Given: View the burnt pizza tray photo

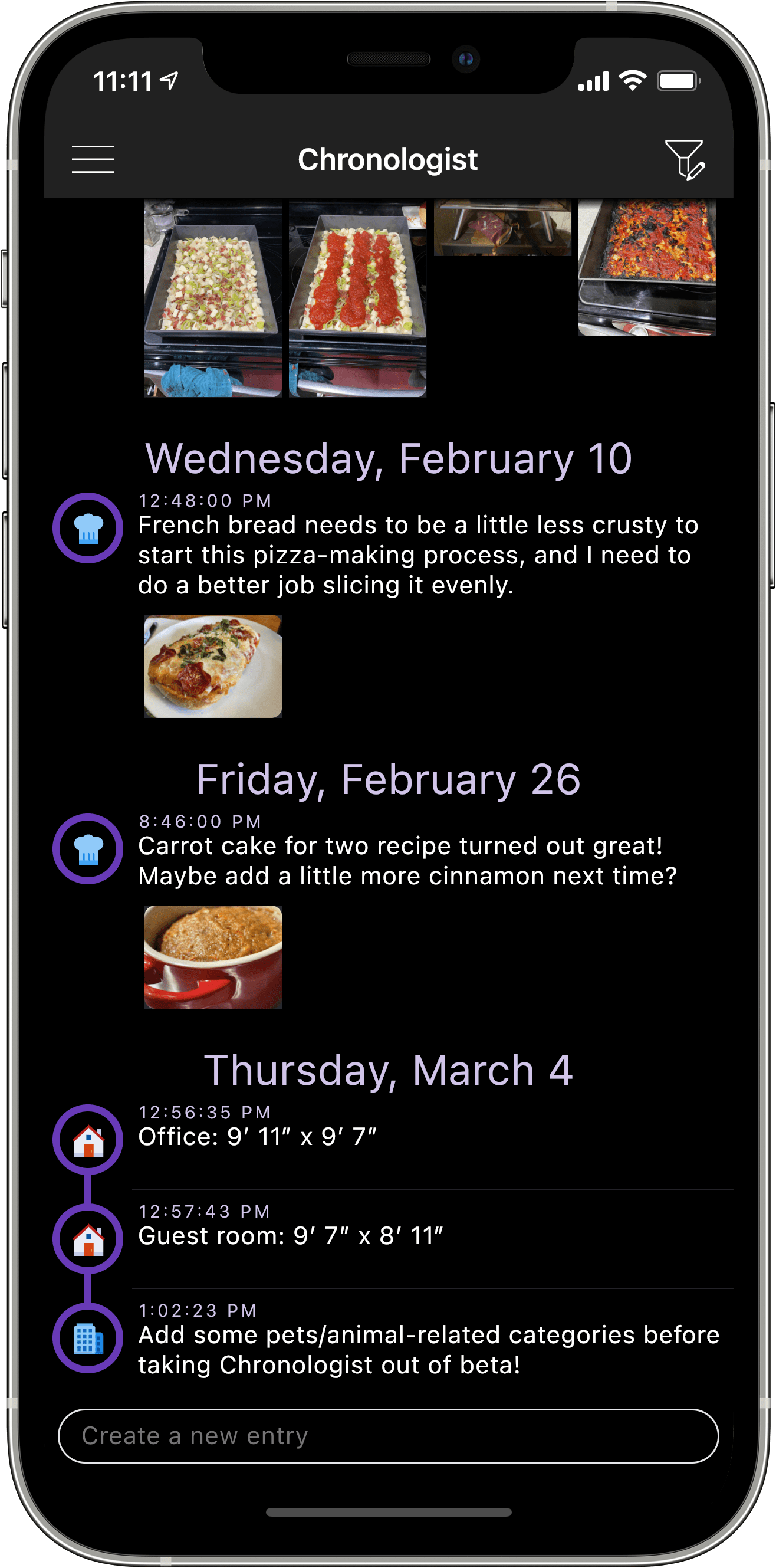Looking at the screenshot, I should 646,268.
